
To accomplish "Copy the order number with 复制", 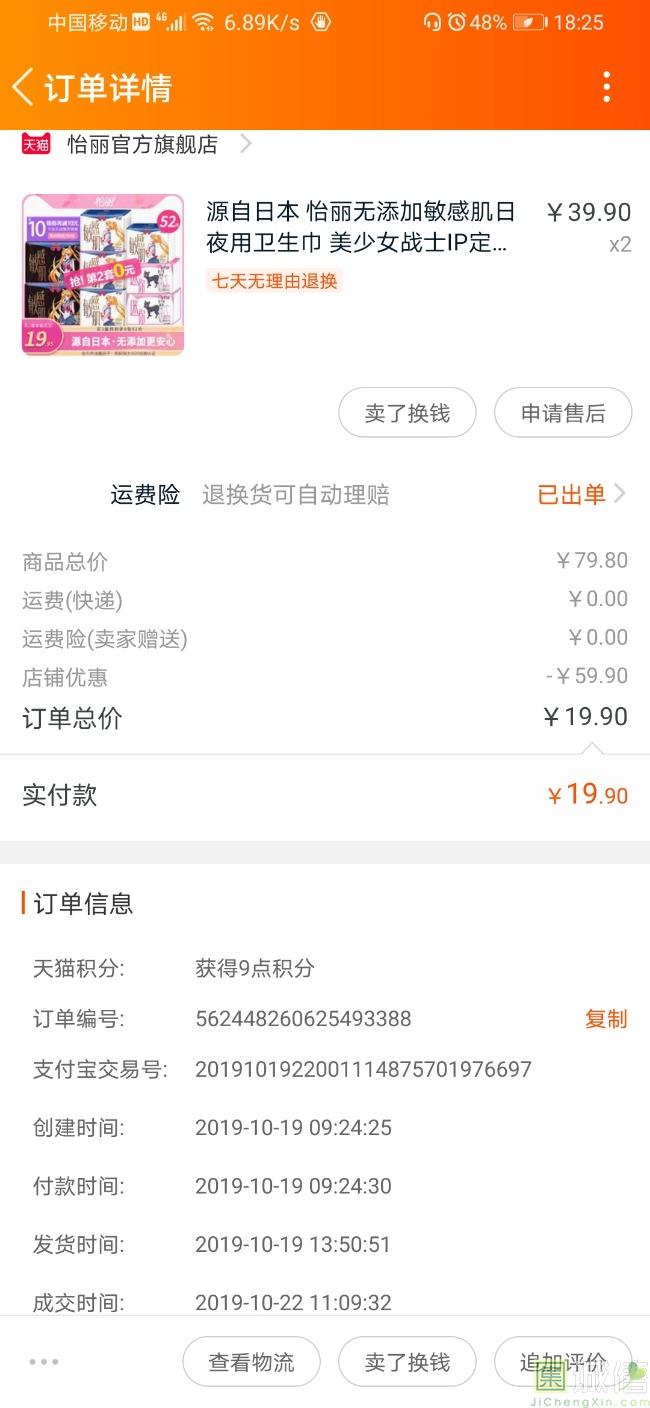I will 606,1019.
